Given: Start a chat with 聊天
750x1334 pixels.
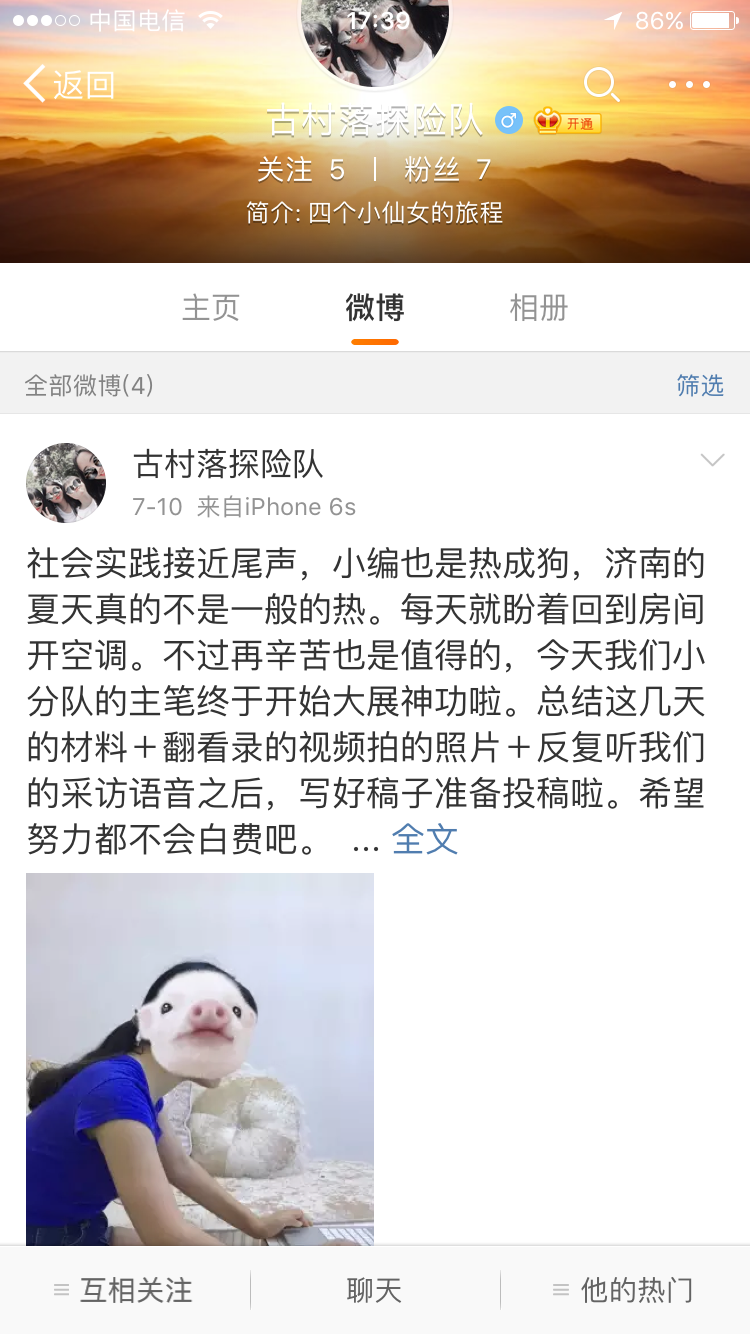Looking at the screenshot, I should tap(374, 1290).
